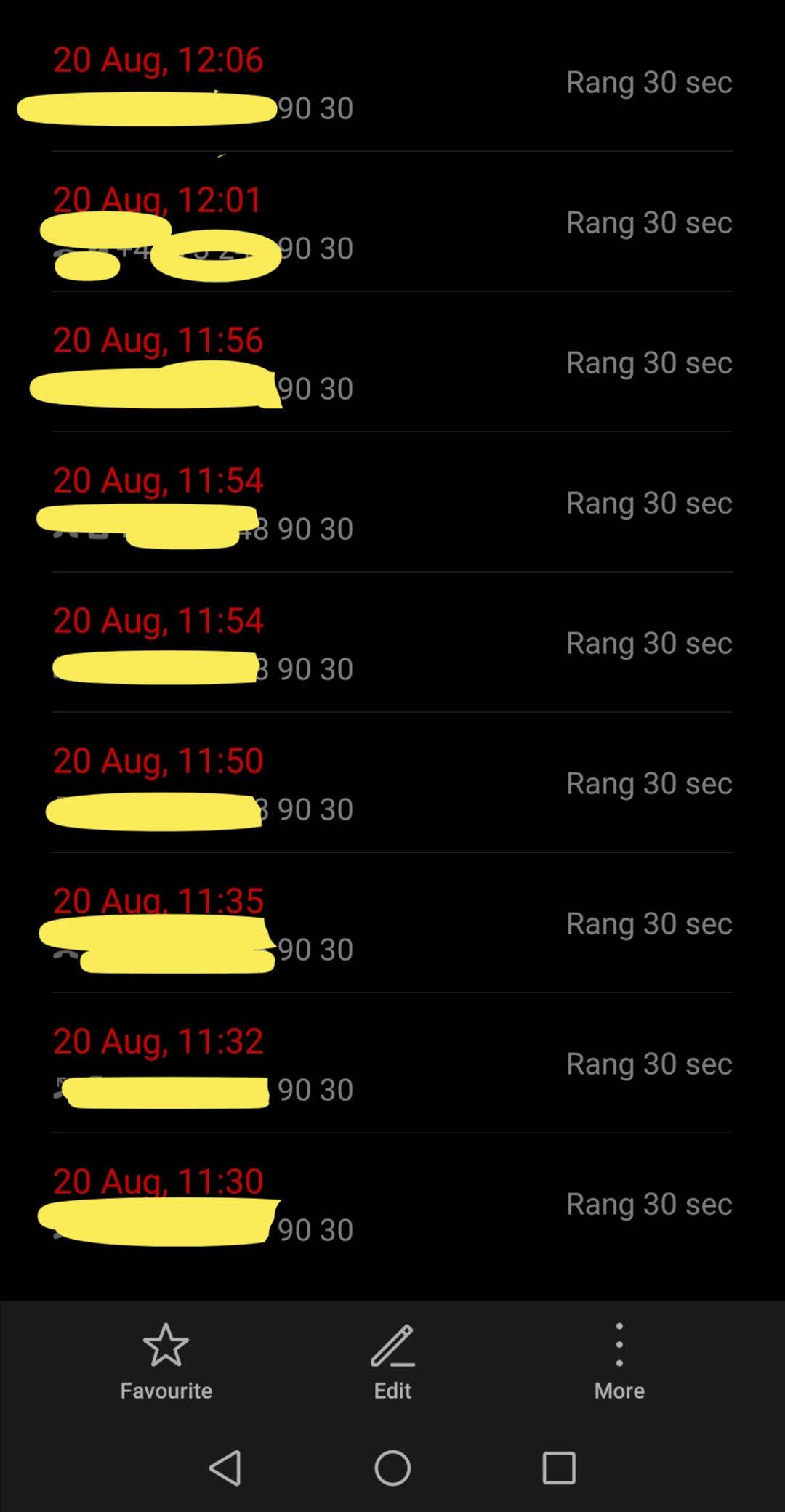Return to the home screen
785x1512 pixels.
392,1468
